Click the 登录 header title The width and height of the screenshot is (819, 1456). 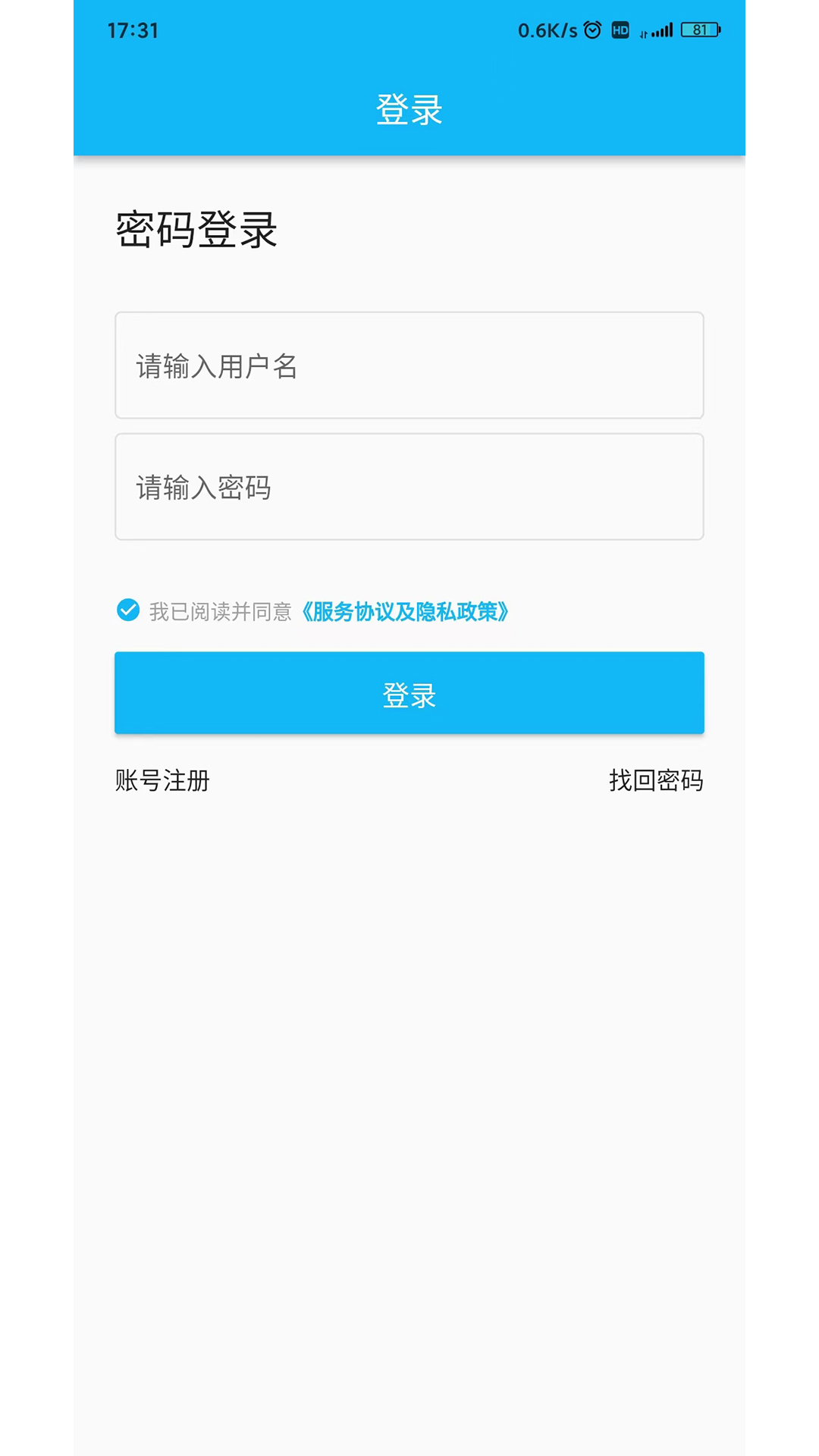[x=409, y=109]
